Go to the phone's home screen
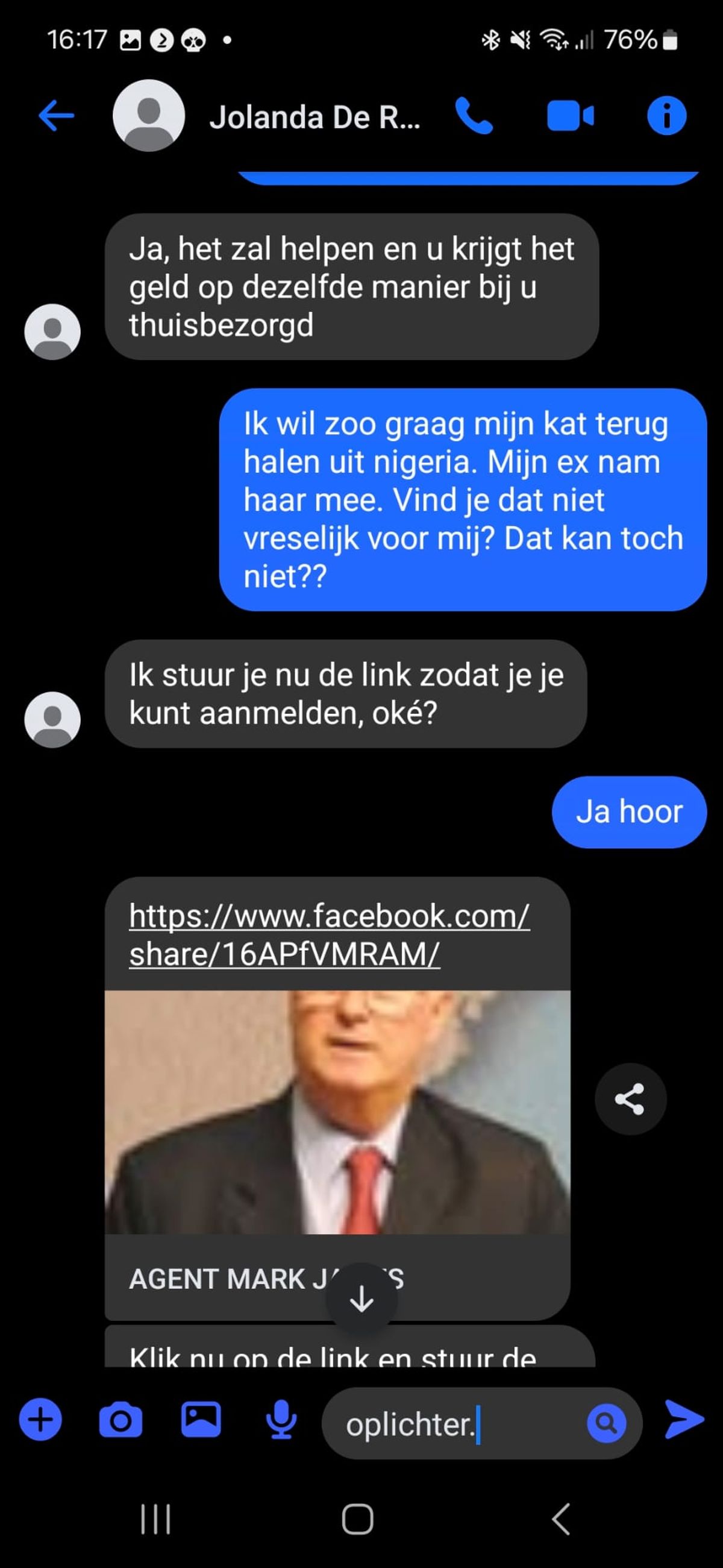The width and height of the screenshot is (723, 1568). (358, 1519)
